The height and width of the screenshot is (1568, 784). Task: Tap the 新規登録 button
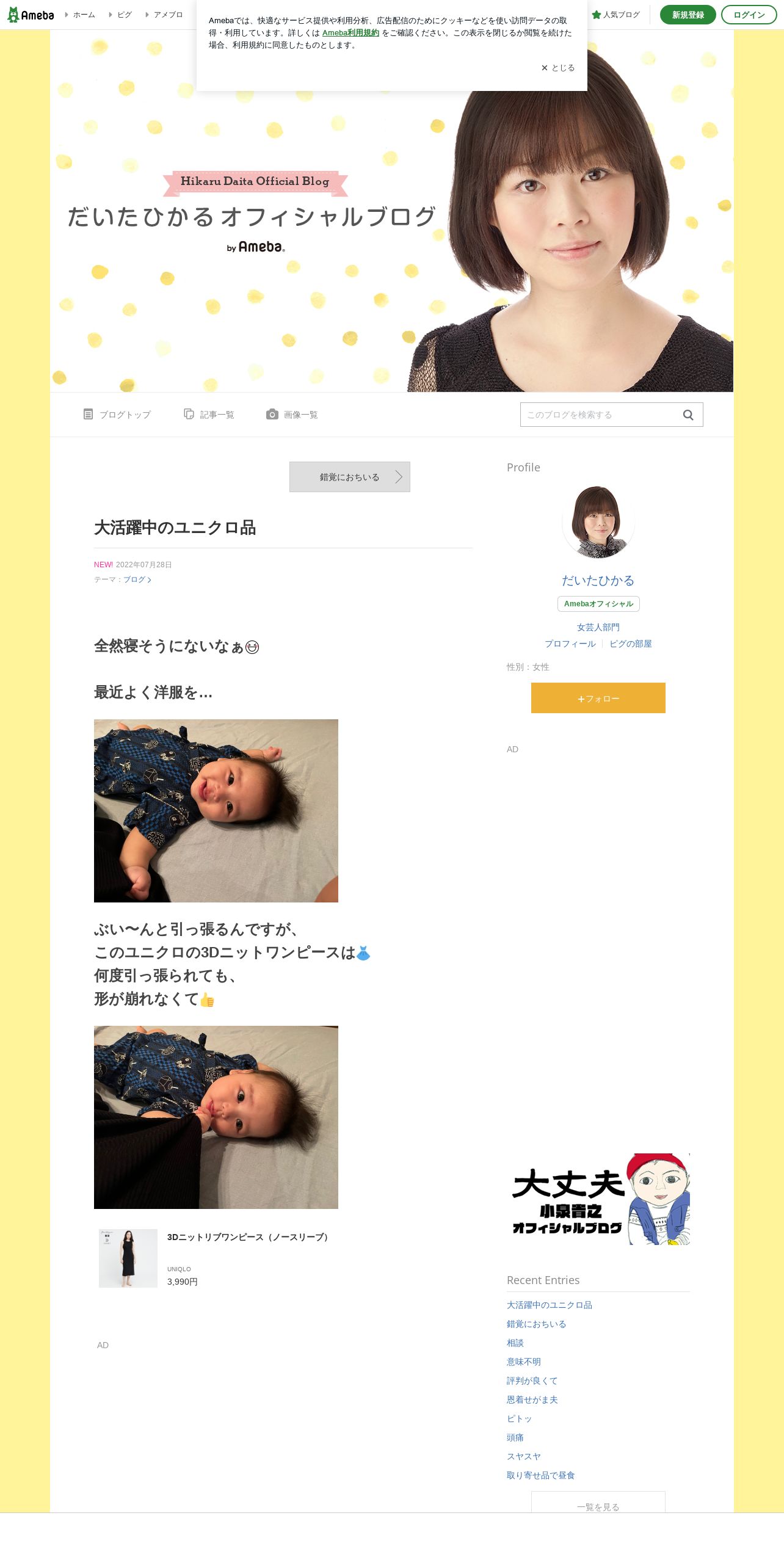tap(688, 15)
